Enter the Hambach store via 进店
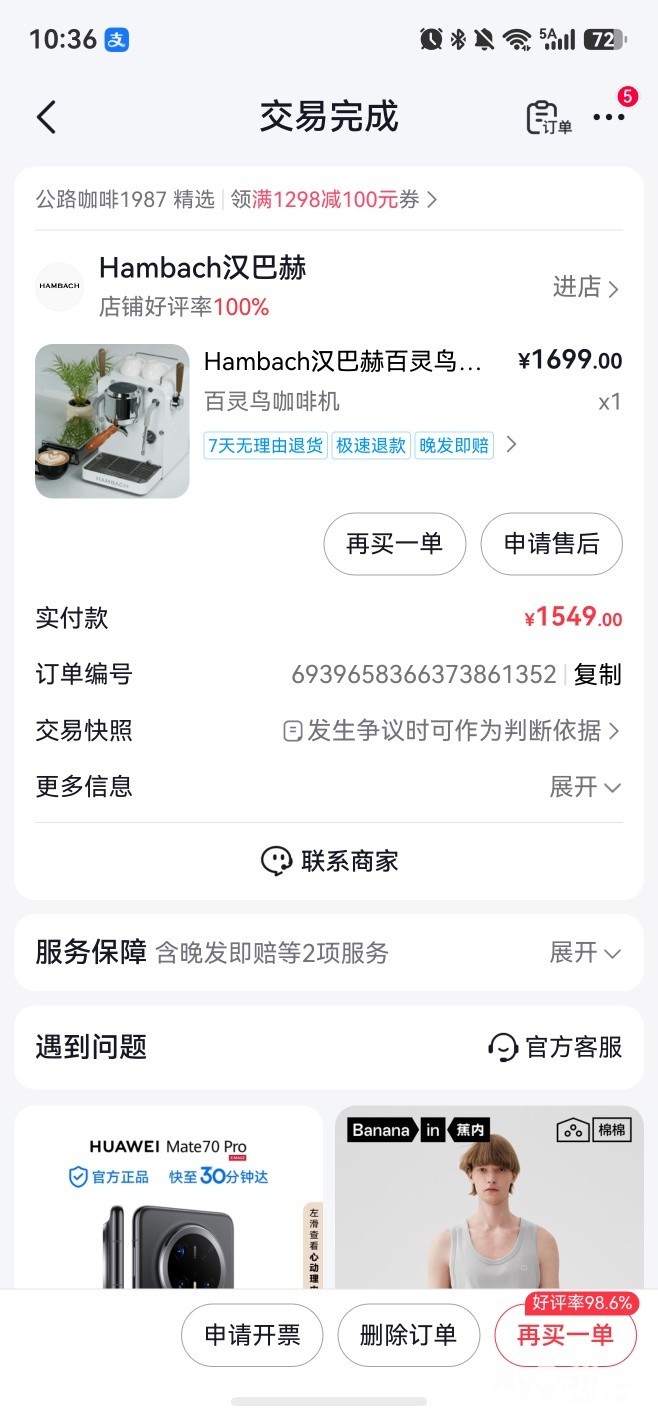 point(586,288)
